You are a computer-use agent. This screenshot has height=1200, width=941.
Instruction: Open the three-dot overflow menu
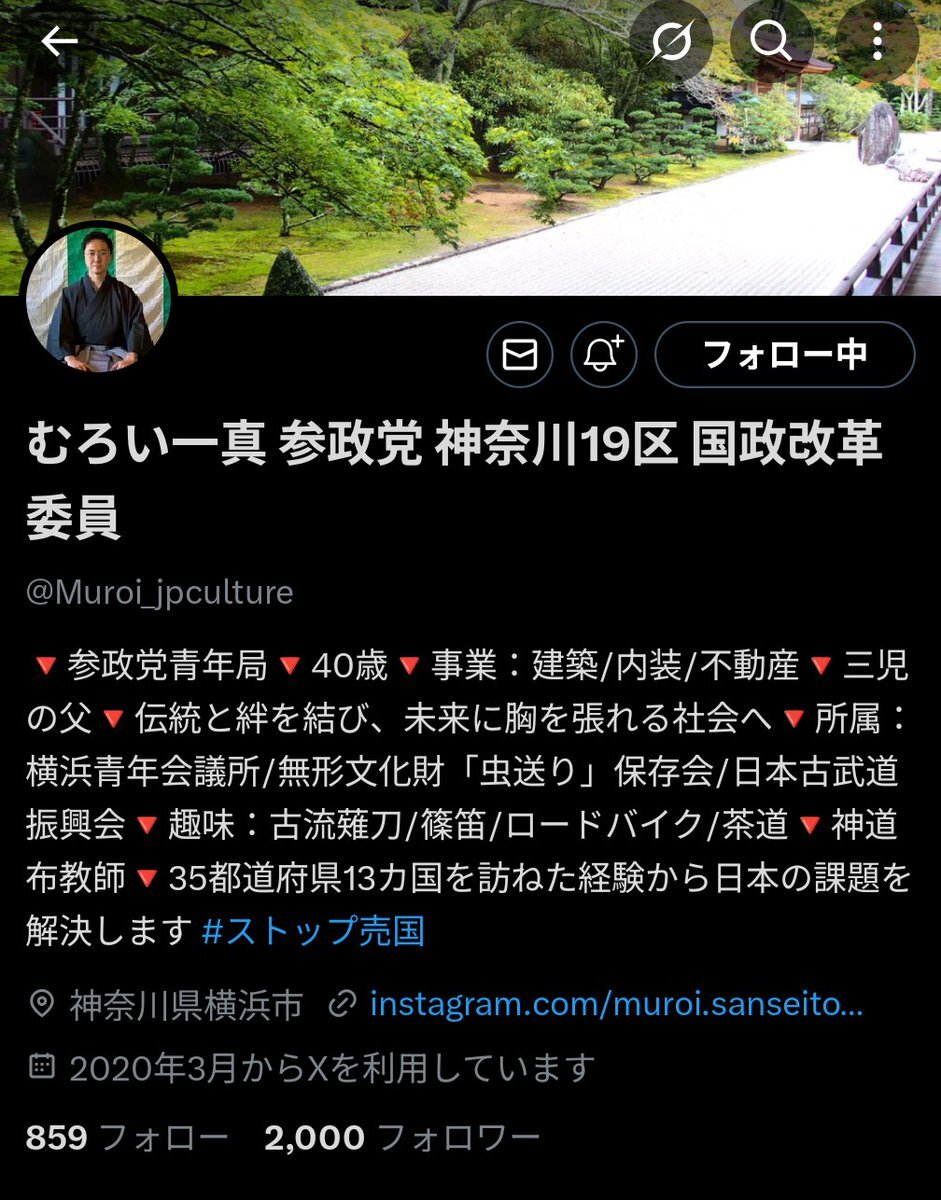876,41
